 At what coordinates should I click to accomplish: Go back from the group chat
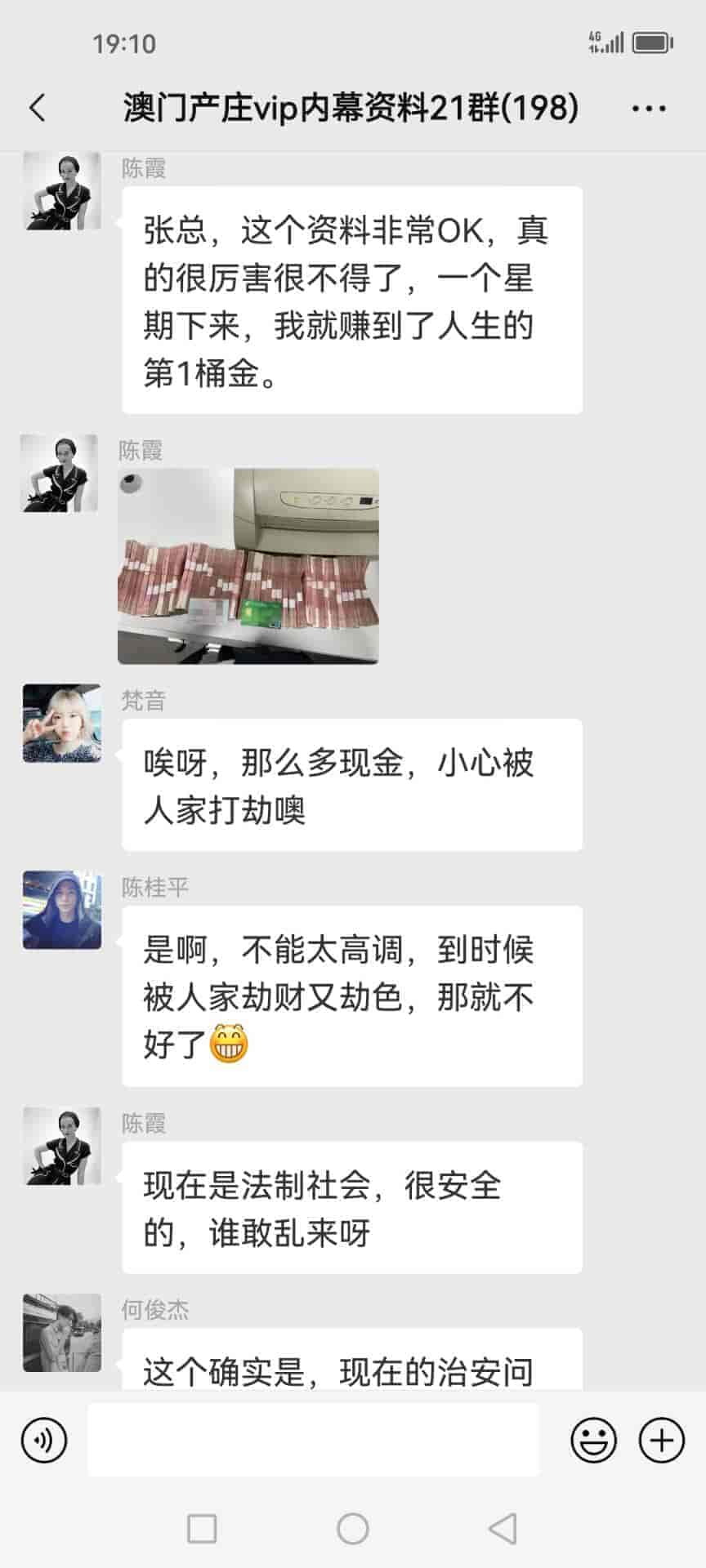[38, 108]
